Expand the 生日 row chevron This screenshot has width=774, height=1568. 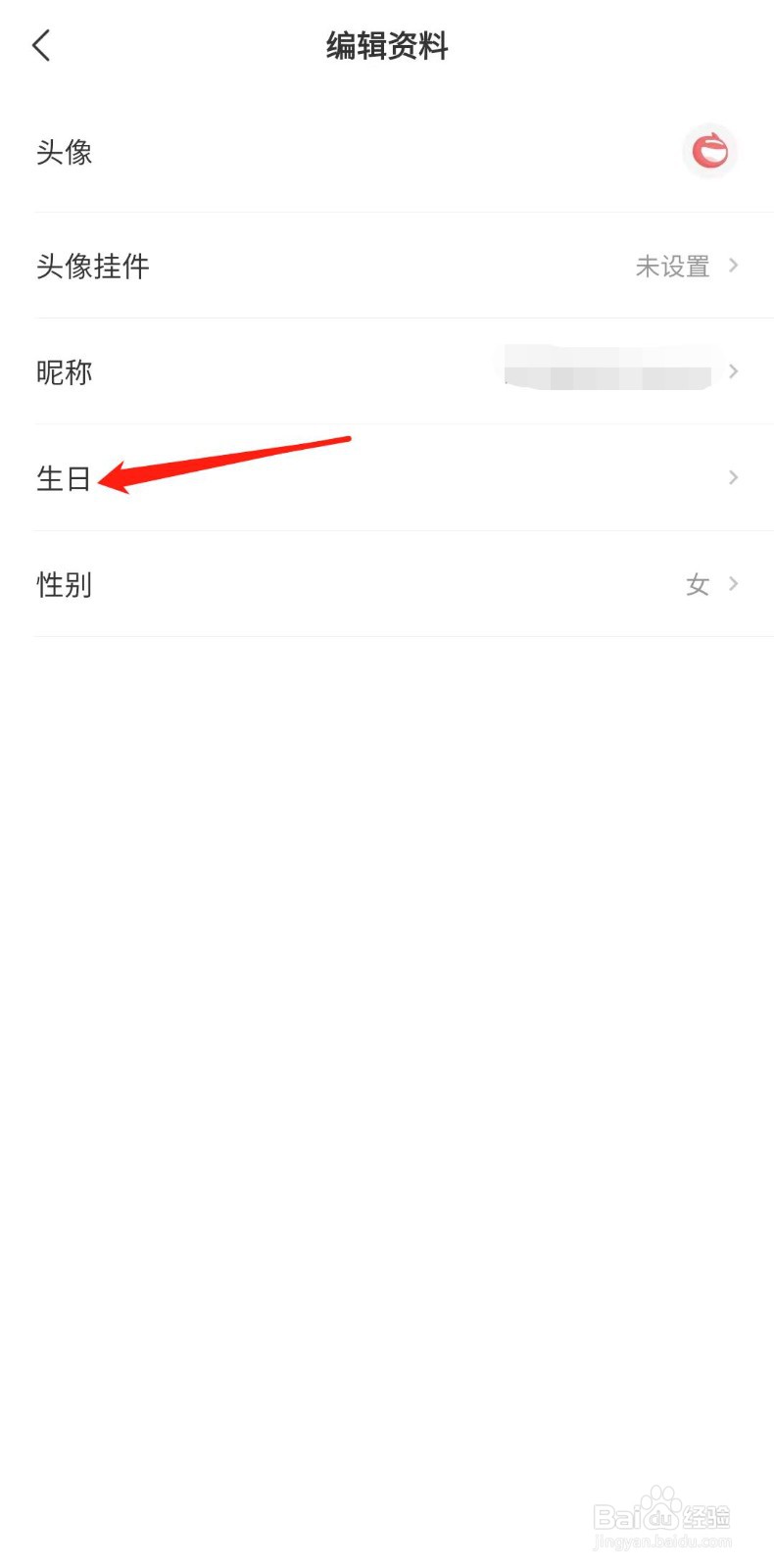point(733,477)
